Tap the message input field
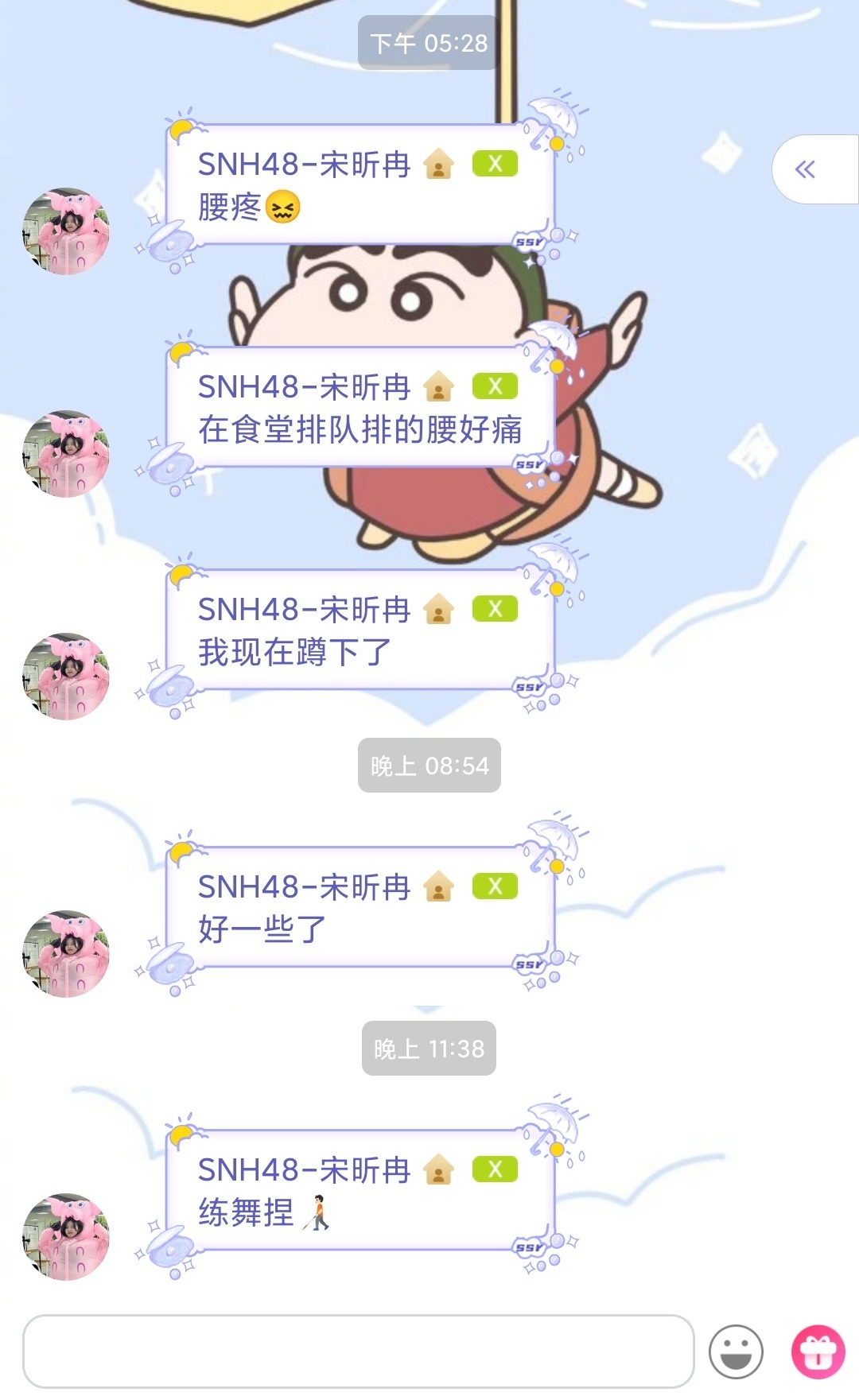 pos(358,1351)
